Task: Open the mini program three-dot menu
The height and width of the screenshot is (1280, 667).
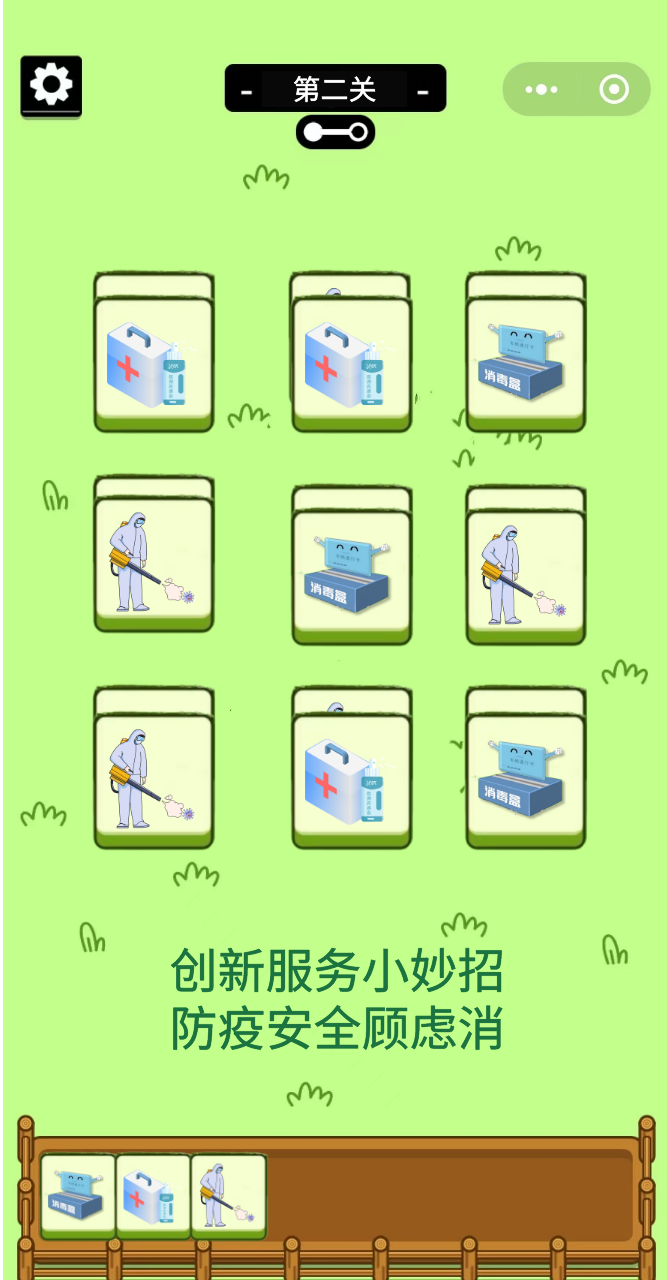Action: pos(541,90)
